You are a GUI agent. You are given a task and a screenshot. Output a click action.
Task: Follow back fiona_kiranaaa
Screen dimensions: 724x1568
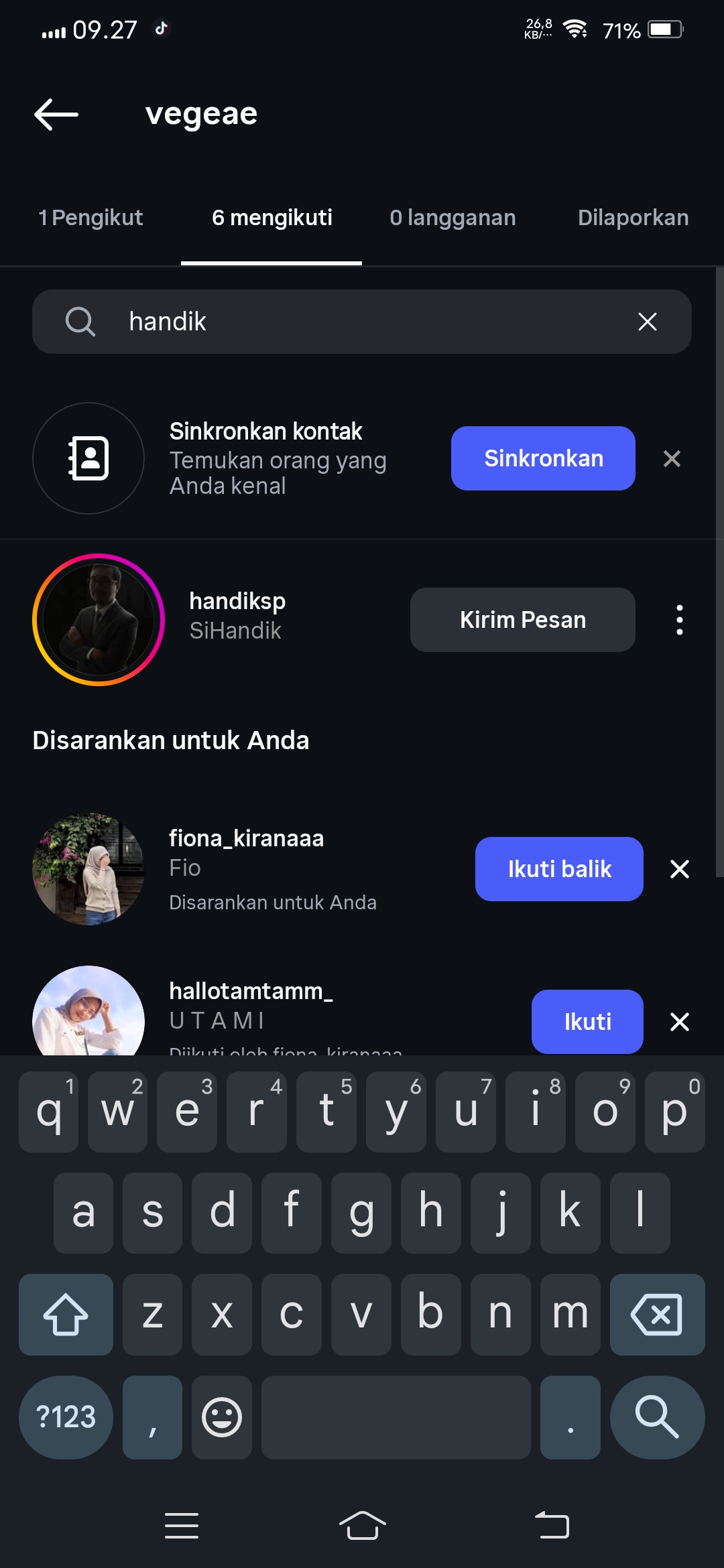click(559, 869)
